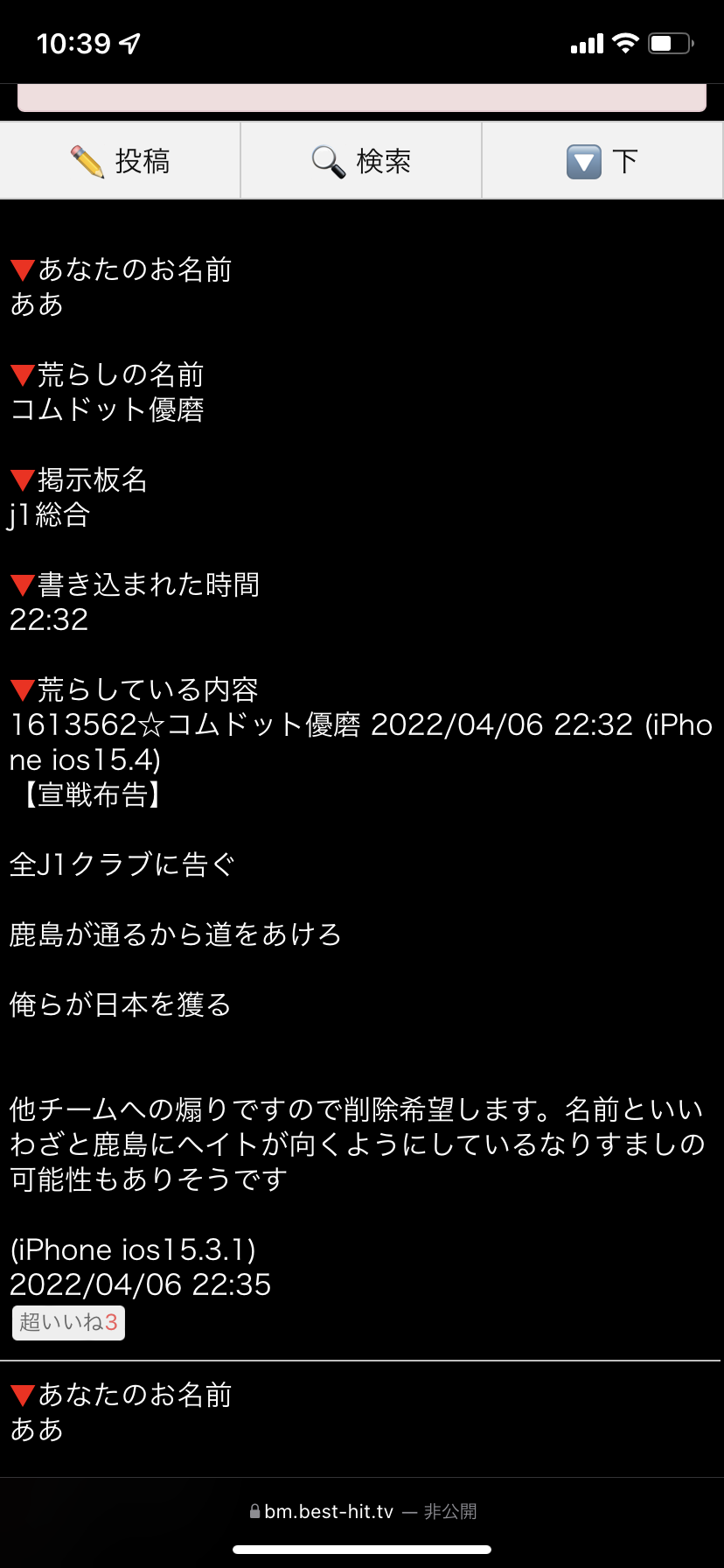Viewport: 724px width, 1568px height.
Task: Tap the bm.best-hit.tv address bar
Action: point(362,1511)
